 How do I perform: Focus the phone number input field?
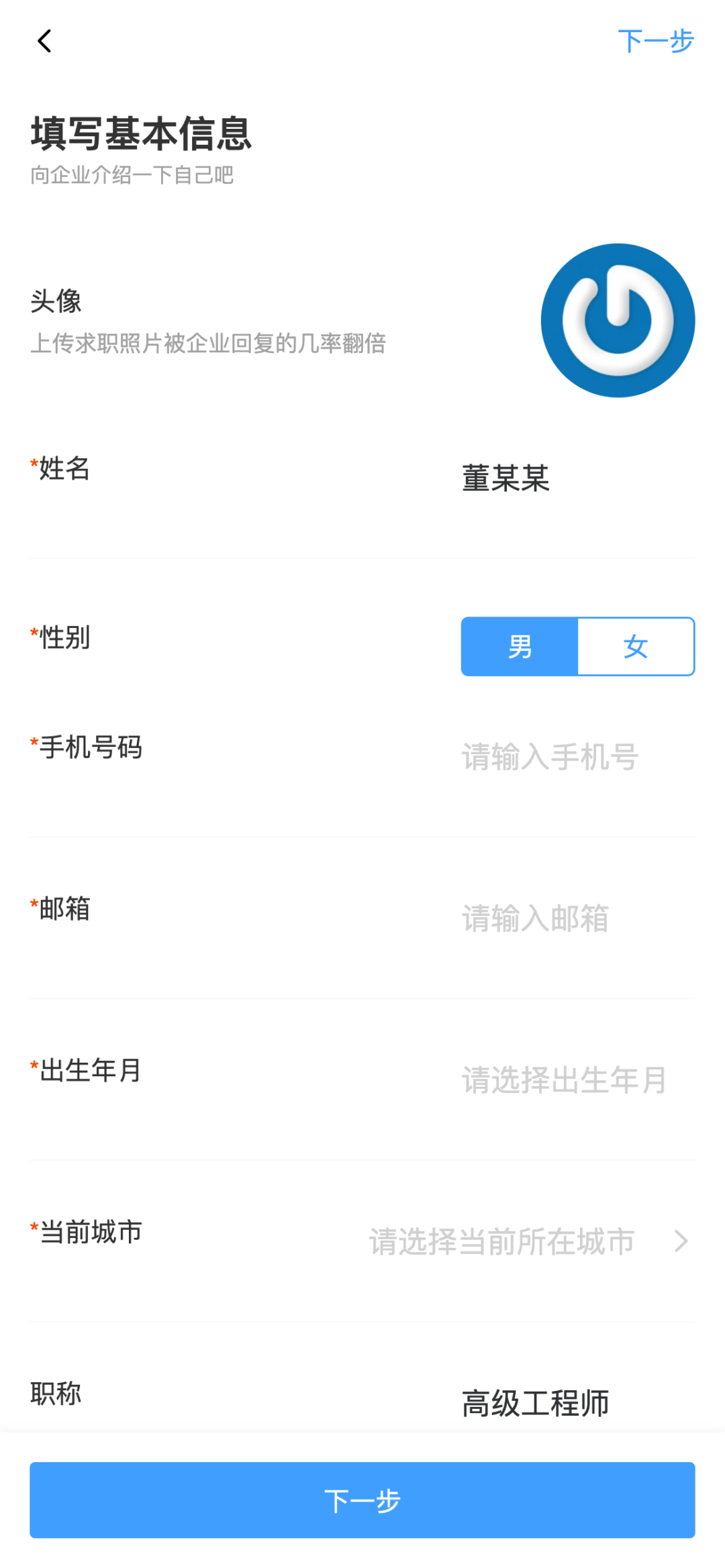pyautogui.click(x=577, y=757)
